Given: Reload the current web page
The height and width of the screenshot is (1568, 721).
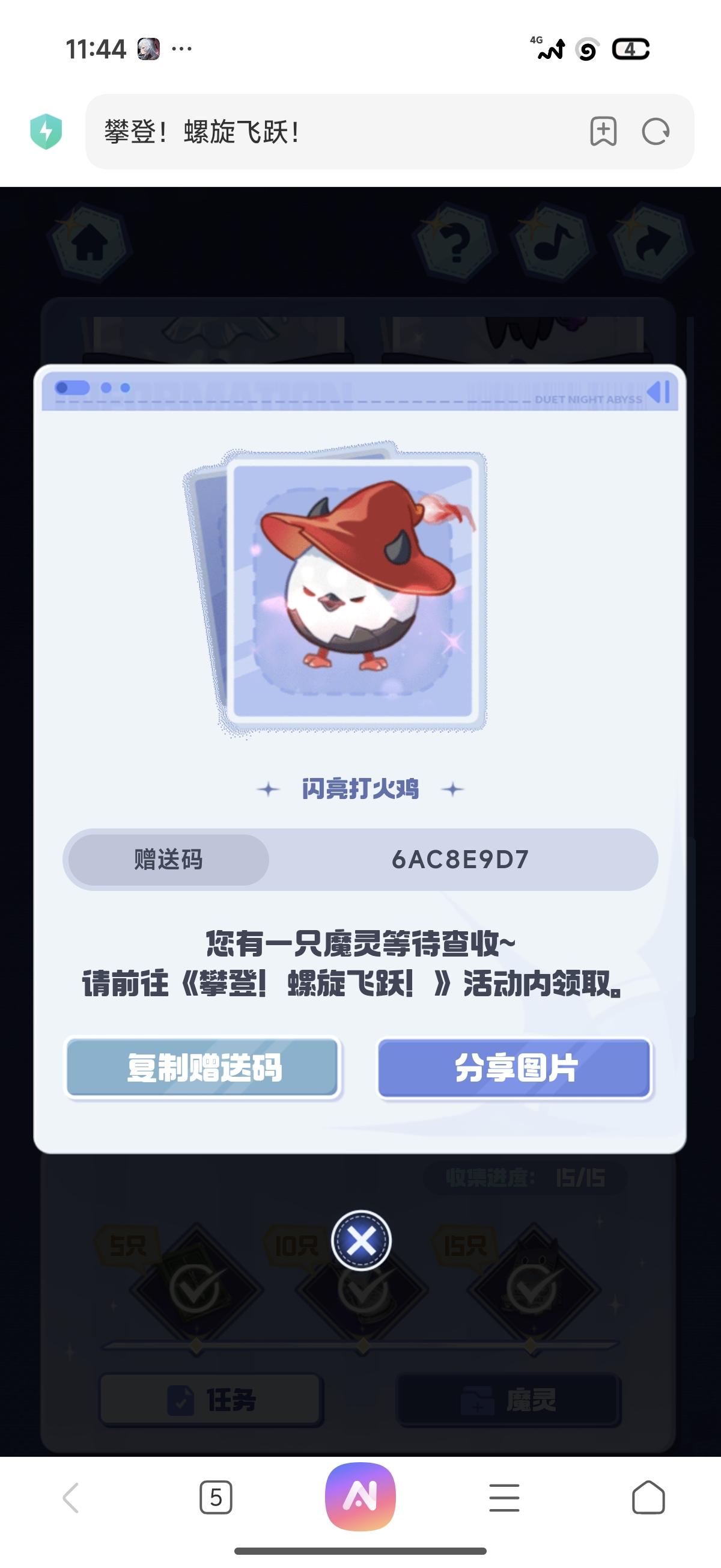Looking at the screenshot, I should click(x=656, y=132).
